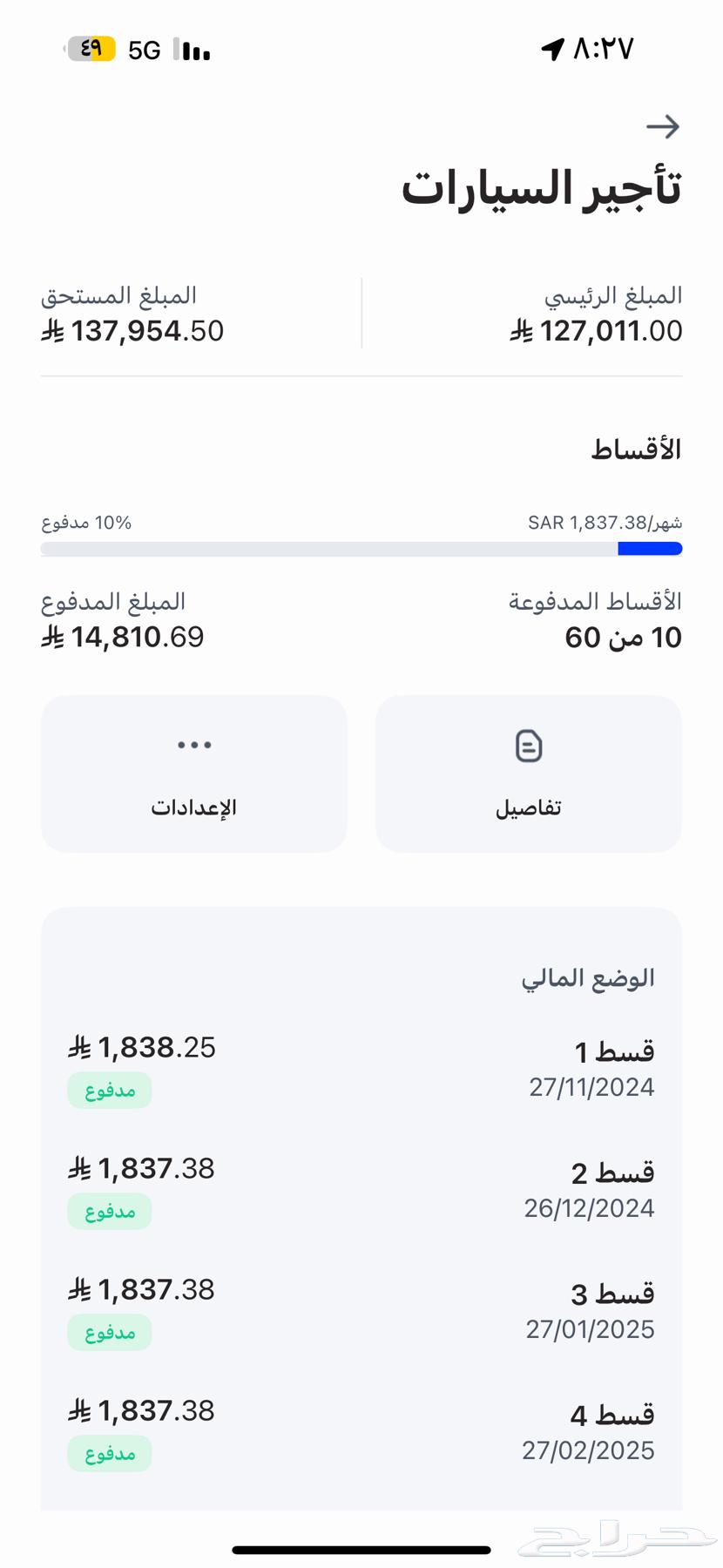Tap the document icon above تفاصيل

point(528,746)
